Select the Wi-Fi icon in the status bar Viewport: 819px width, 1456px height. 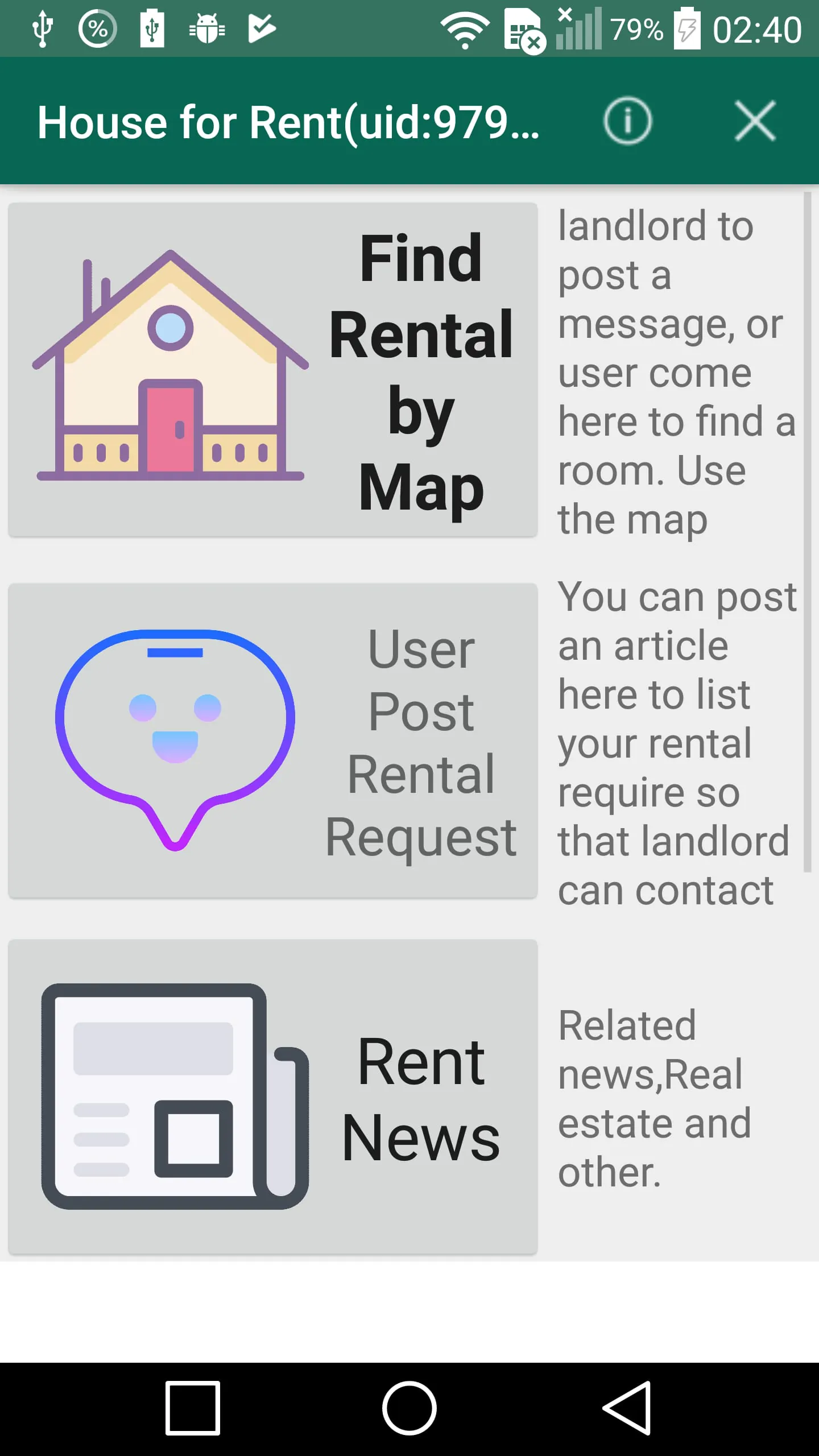pos(465,30)
